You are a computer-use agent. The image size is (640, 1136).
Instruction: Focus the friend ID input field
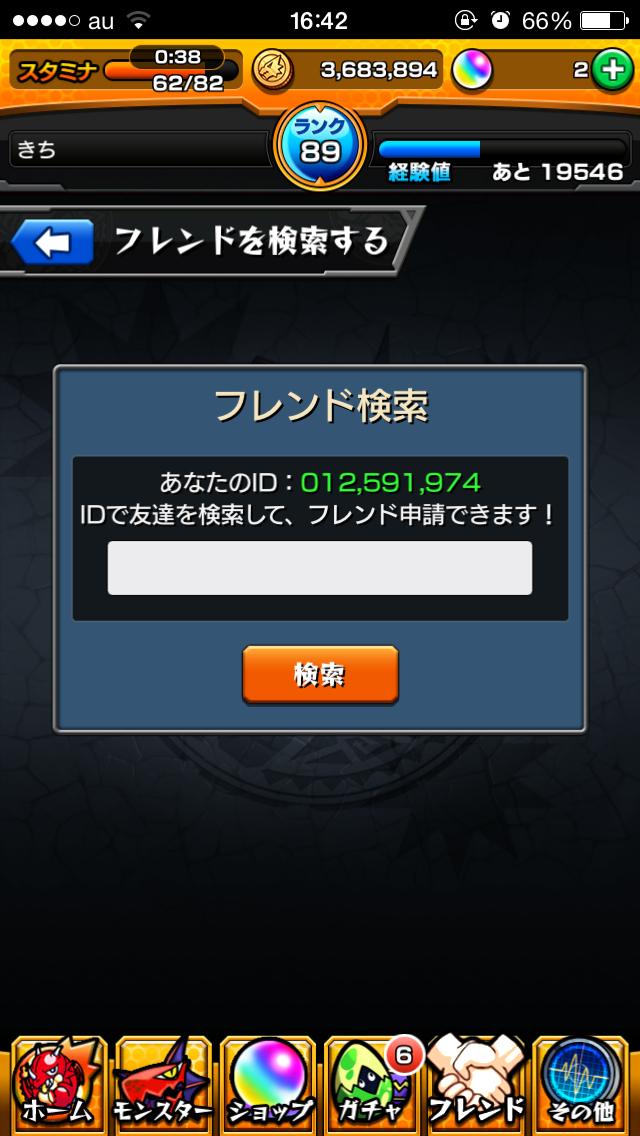[x=320, y=568]
